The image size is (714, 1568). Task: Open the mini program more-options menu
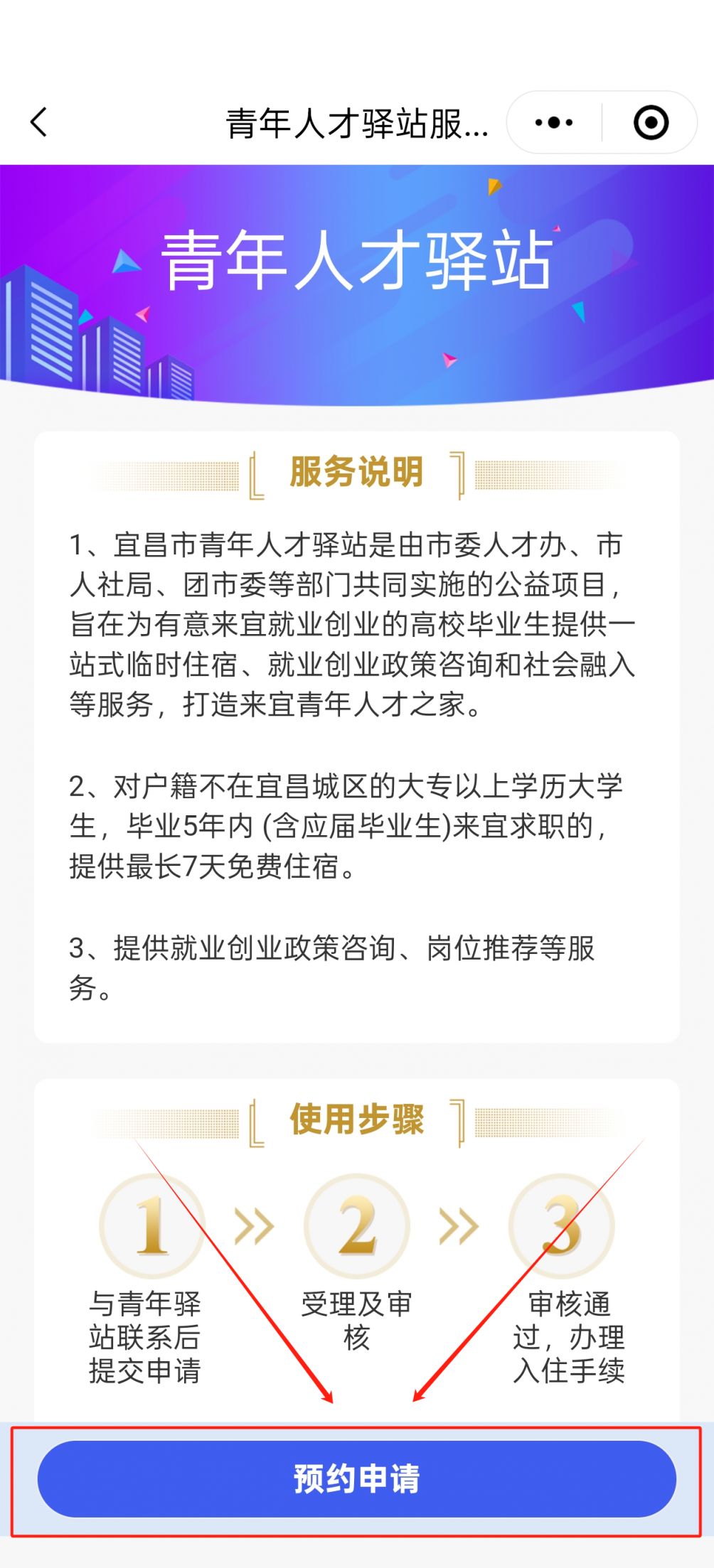pyautogui.click(x=554, y=122)
